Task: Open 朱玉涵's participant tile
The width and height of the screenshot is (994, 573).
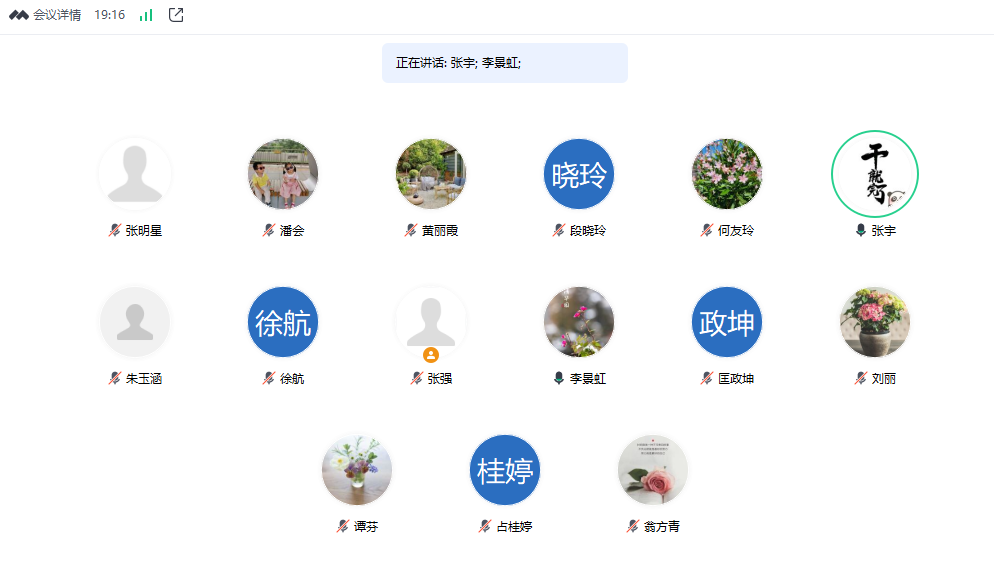Action: pos(135,322)
